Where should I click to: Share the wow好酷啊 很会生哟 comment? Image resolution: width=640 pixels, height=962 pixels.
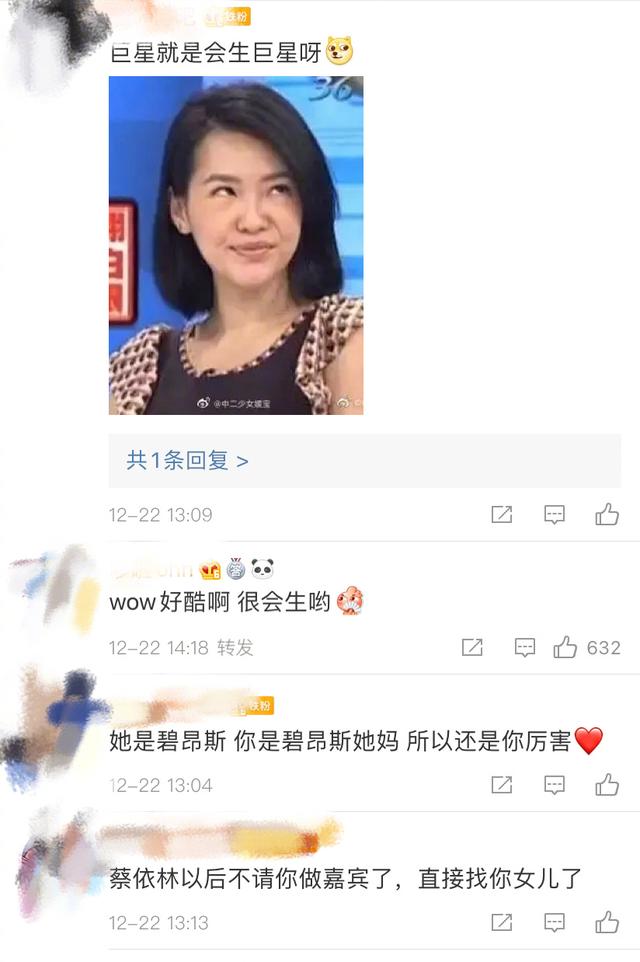tap(472, 648)
